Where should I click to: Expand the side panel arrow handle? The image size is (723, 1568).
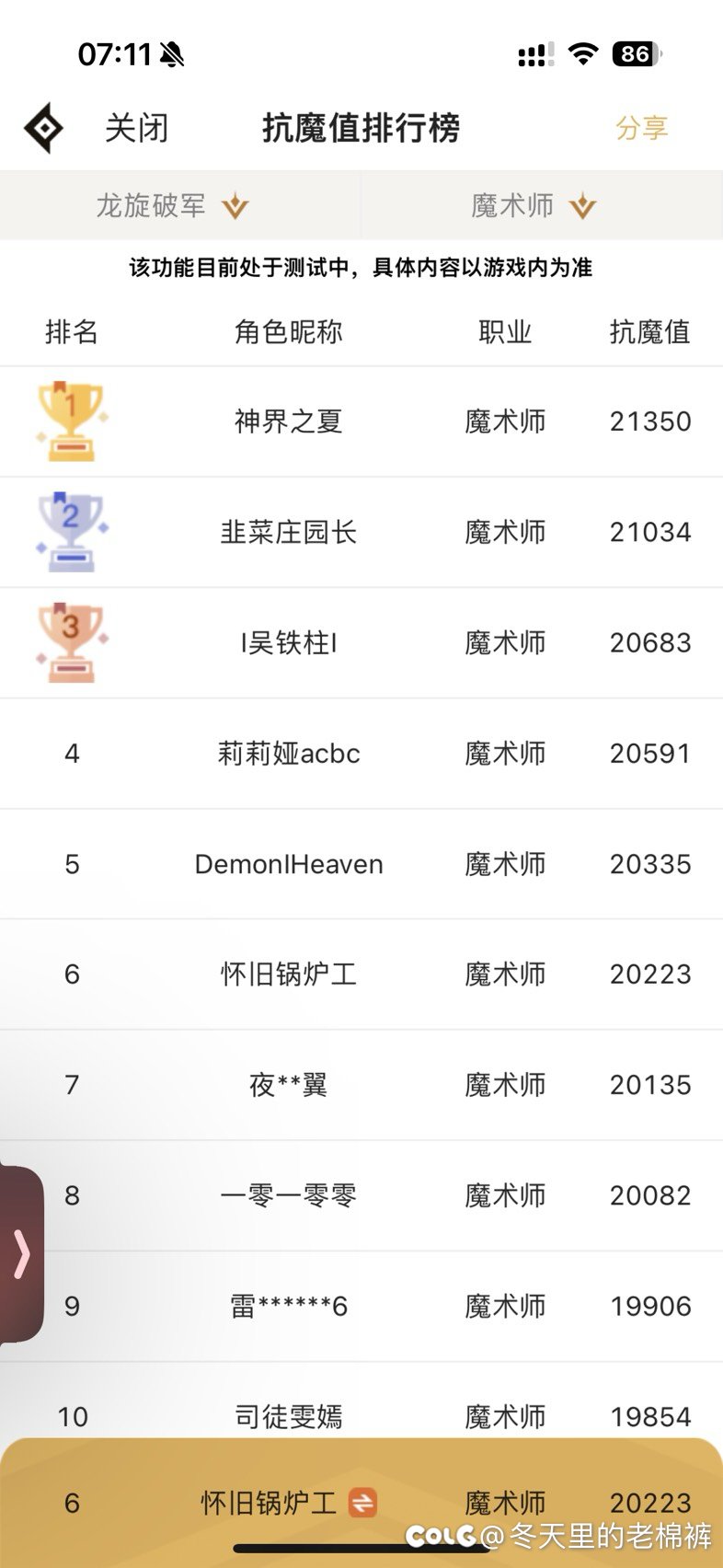point(21,1255)
